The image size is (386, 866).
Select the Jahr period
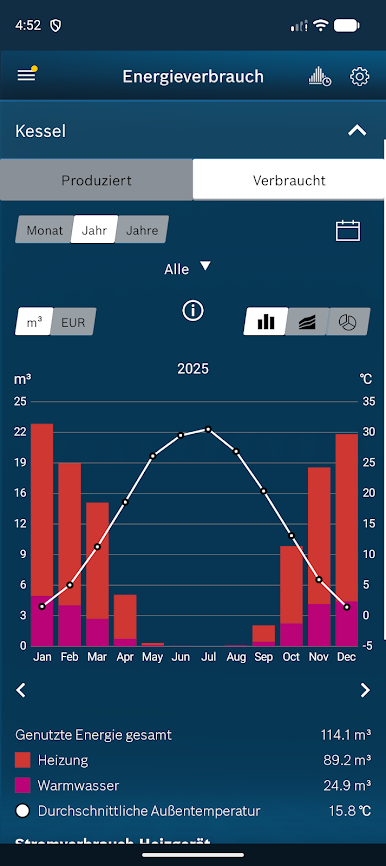coord(94,230)
